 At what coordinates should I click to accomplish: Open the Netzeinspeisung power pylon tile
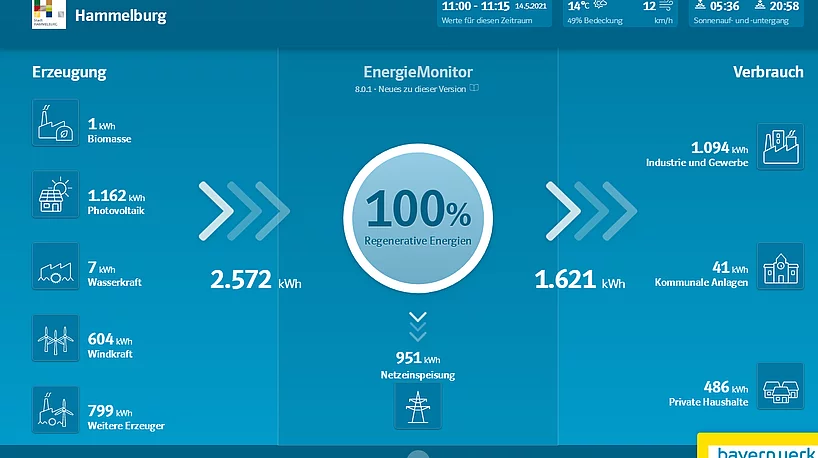(418, 406)
